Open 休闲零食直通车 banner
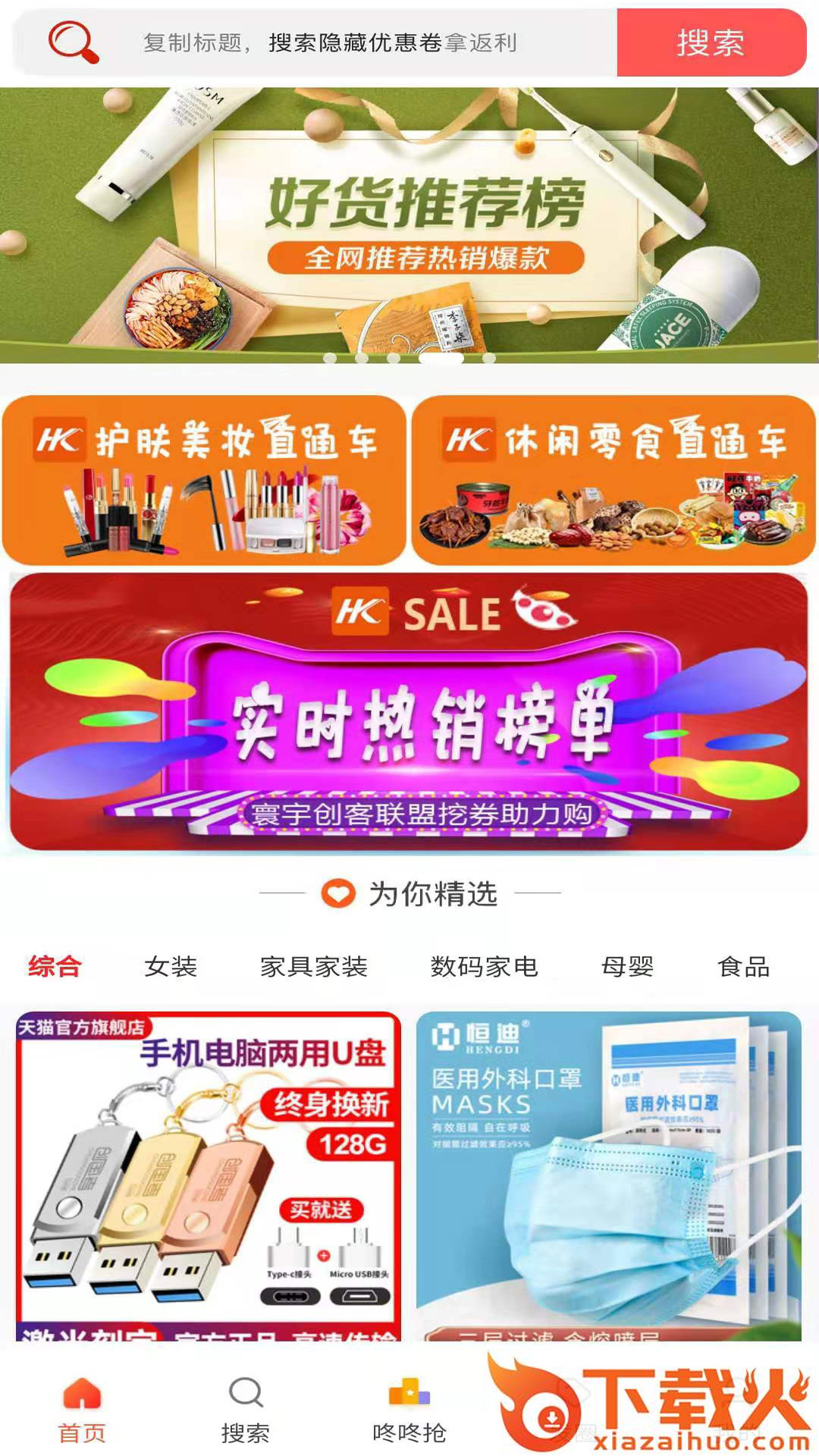Screen dimensions: 819x1456 point(613,479)
